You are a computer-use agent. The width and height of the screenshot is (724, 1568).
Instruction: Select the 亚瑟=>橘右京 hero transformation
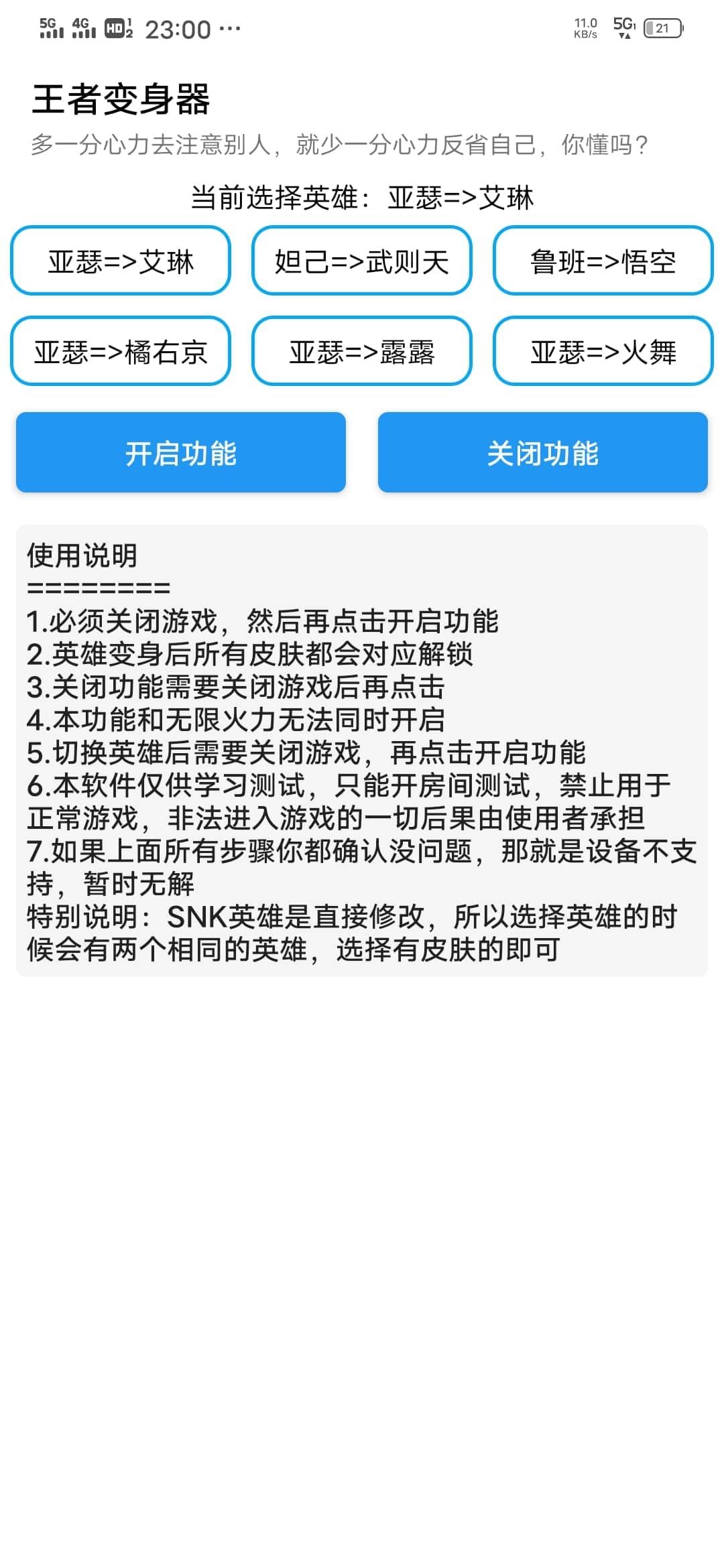(119, 350)
